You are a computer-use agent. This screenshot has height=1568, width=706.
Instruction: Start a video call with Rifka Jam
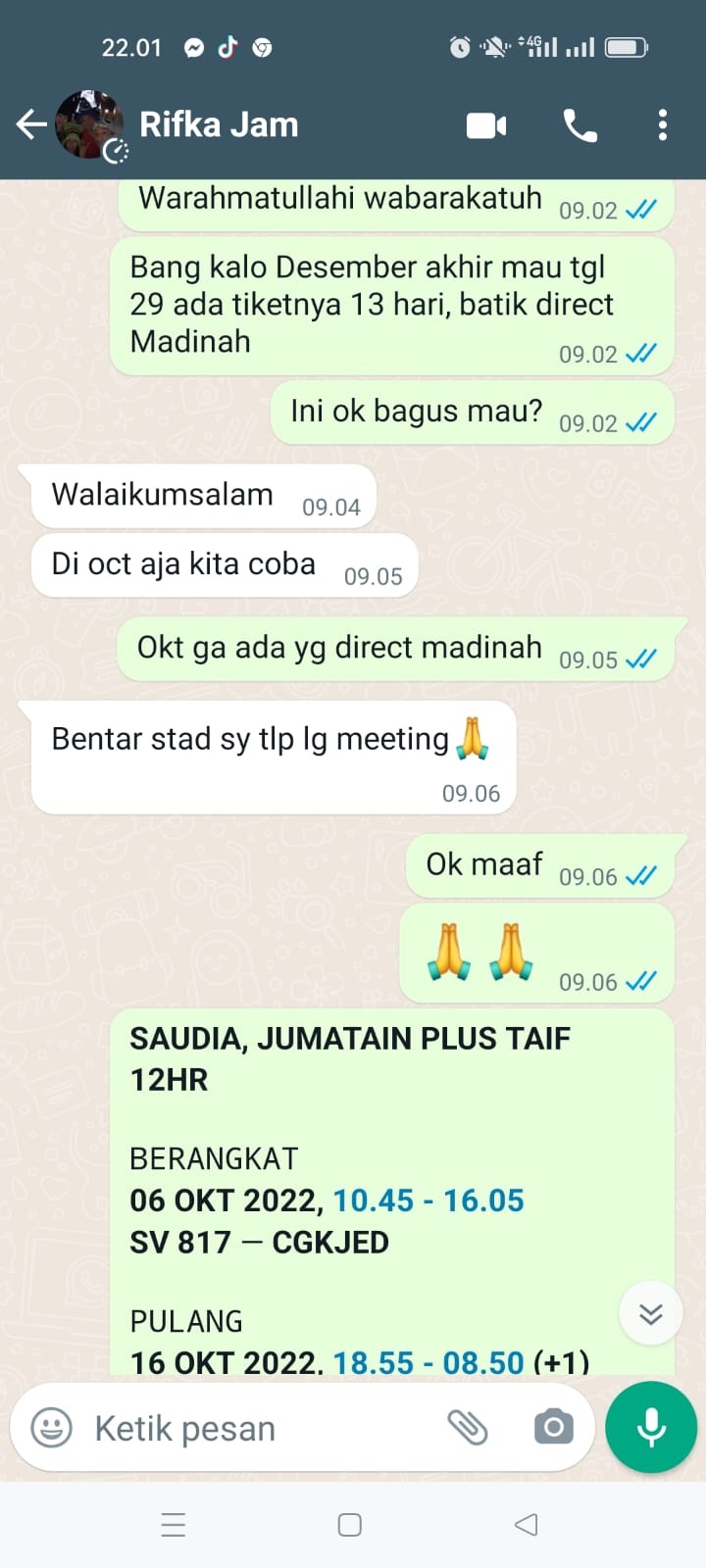[x=485, y=124]
